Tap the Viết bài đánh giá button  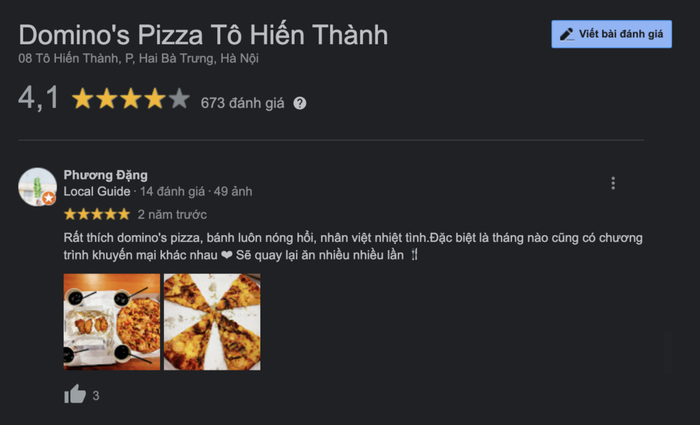611,34
